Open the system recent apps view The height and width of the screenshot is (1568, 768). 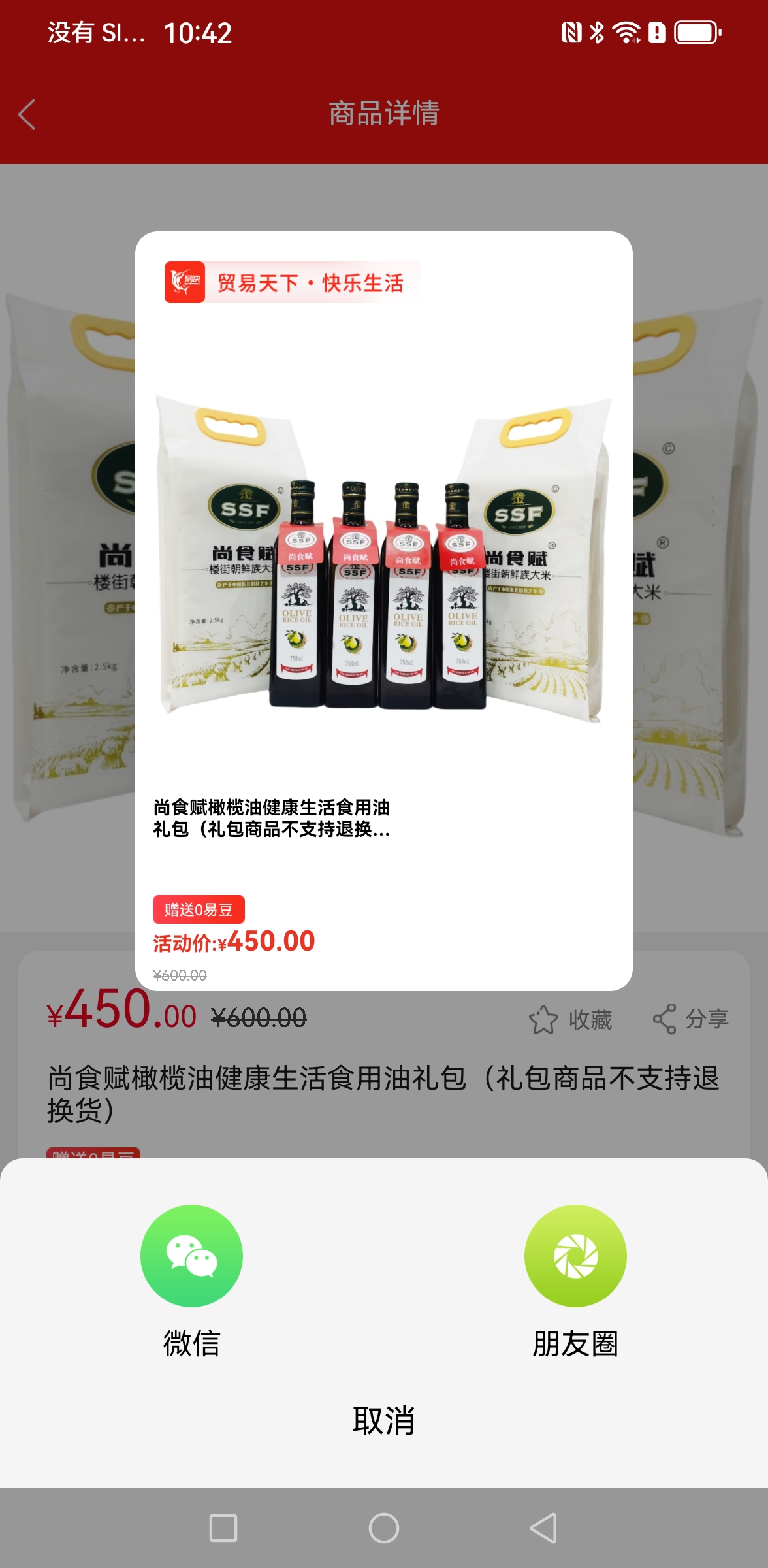[x=223, y=1528]
